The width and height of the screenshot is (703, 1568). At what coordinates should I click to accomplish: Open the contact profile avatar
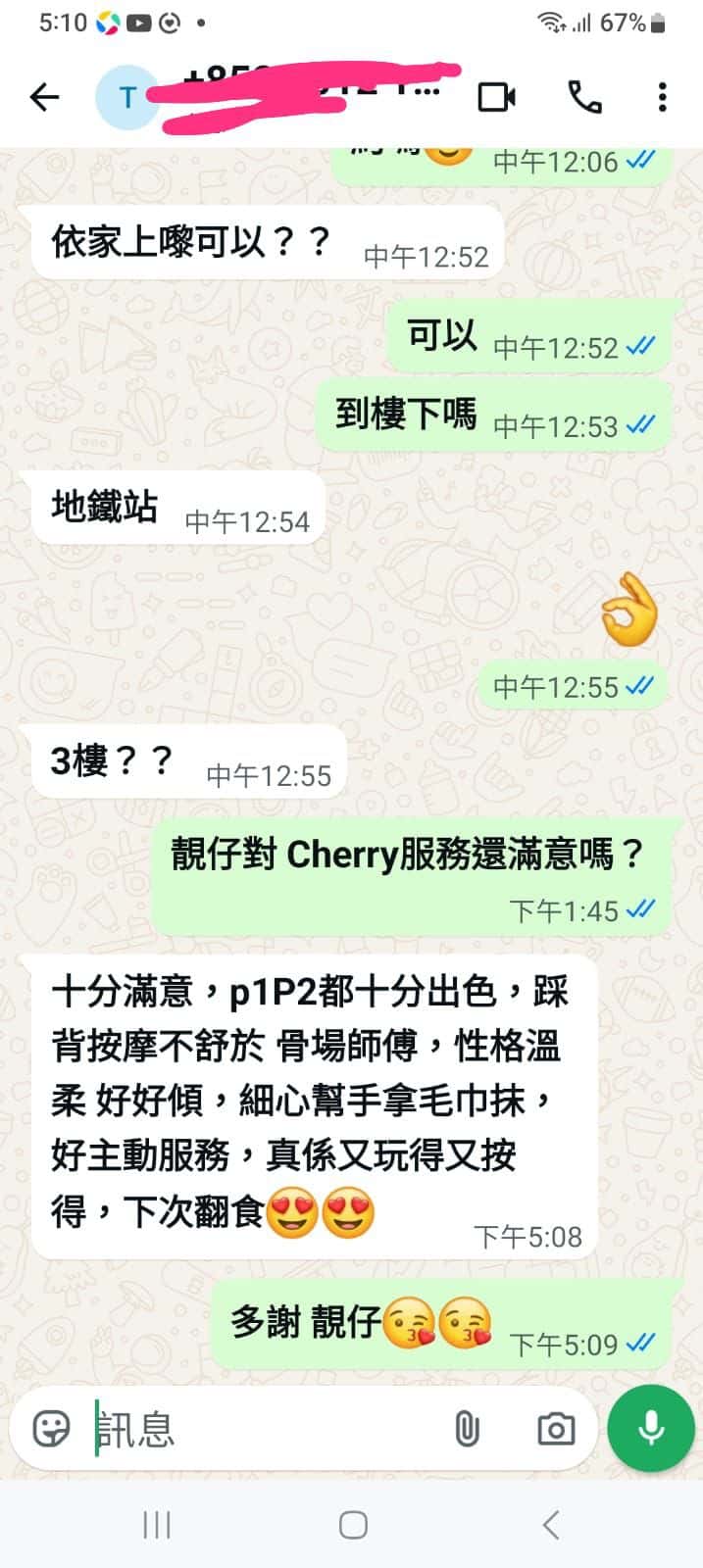(126, 97)
